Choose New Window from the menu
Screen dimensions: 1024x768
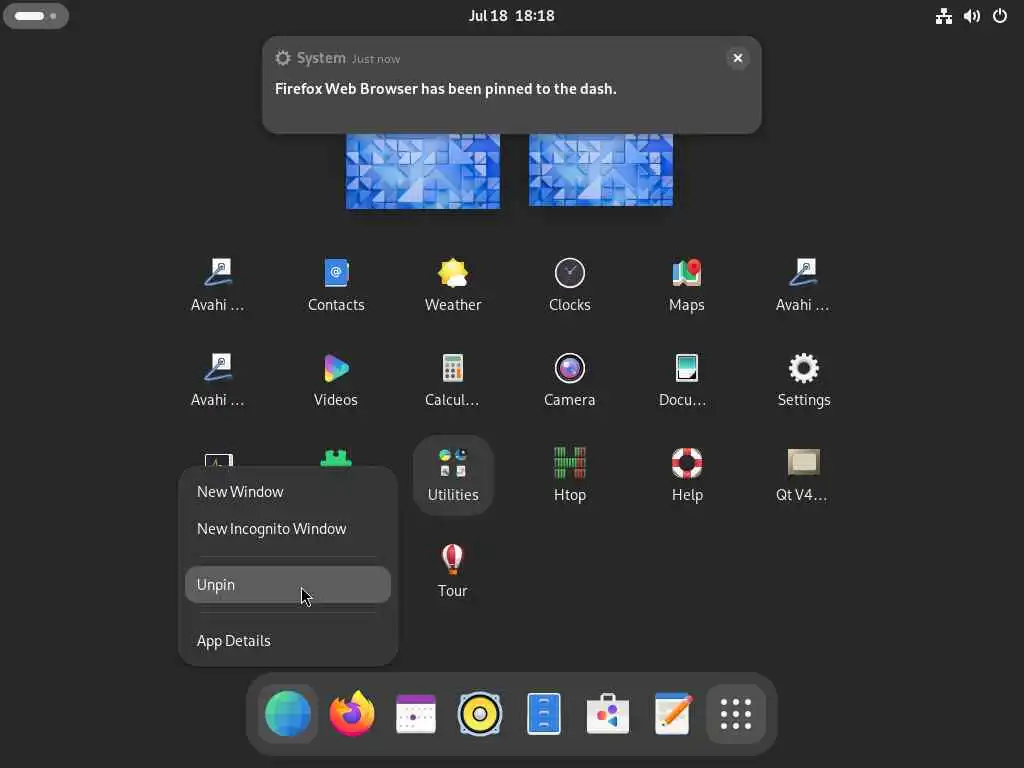pyautogui.click(x=240, y=492)
